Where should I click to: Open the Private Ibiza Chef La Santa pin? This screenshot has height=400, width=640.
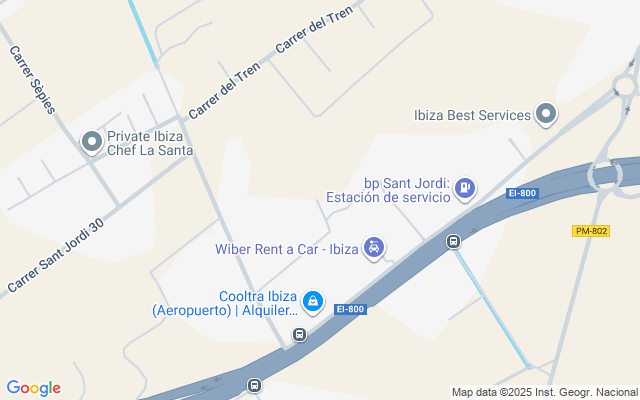[x=92, y=142]
